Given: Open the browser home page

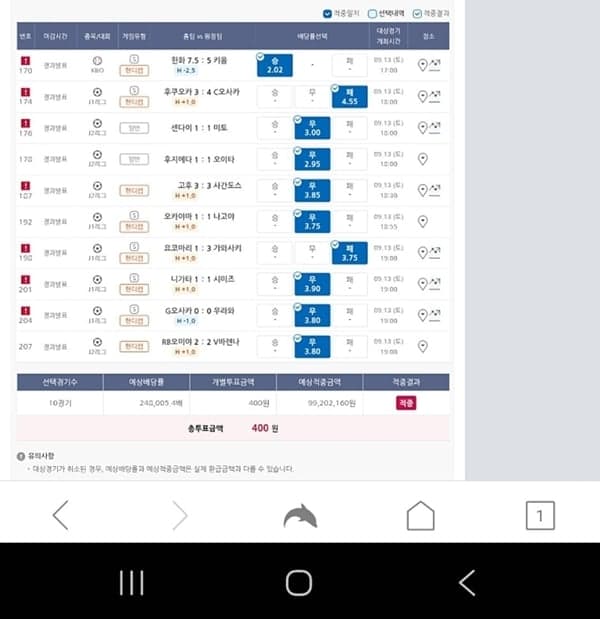Looking at the screenshot, I should tap(421, 515).
